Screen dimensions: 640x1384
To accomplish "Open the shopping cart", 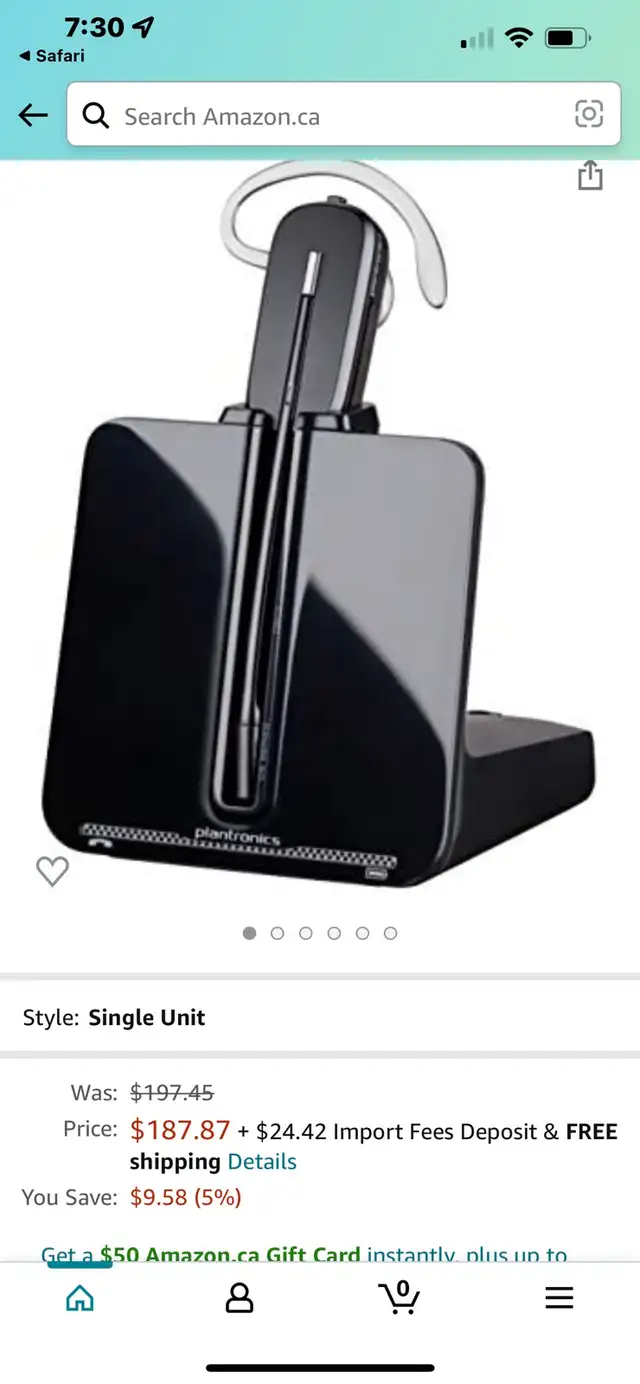I will click(399, 1297).
